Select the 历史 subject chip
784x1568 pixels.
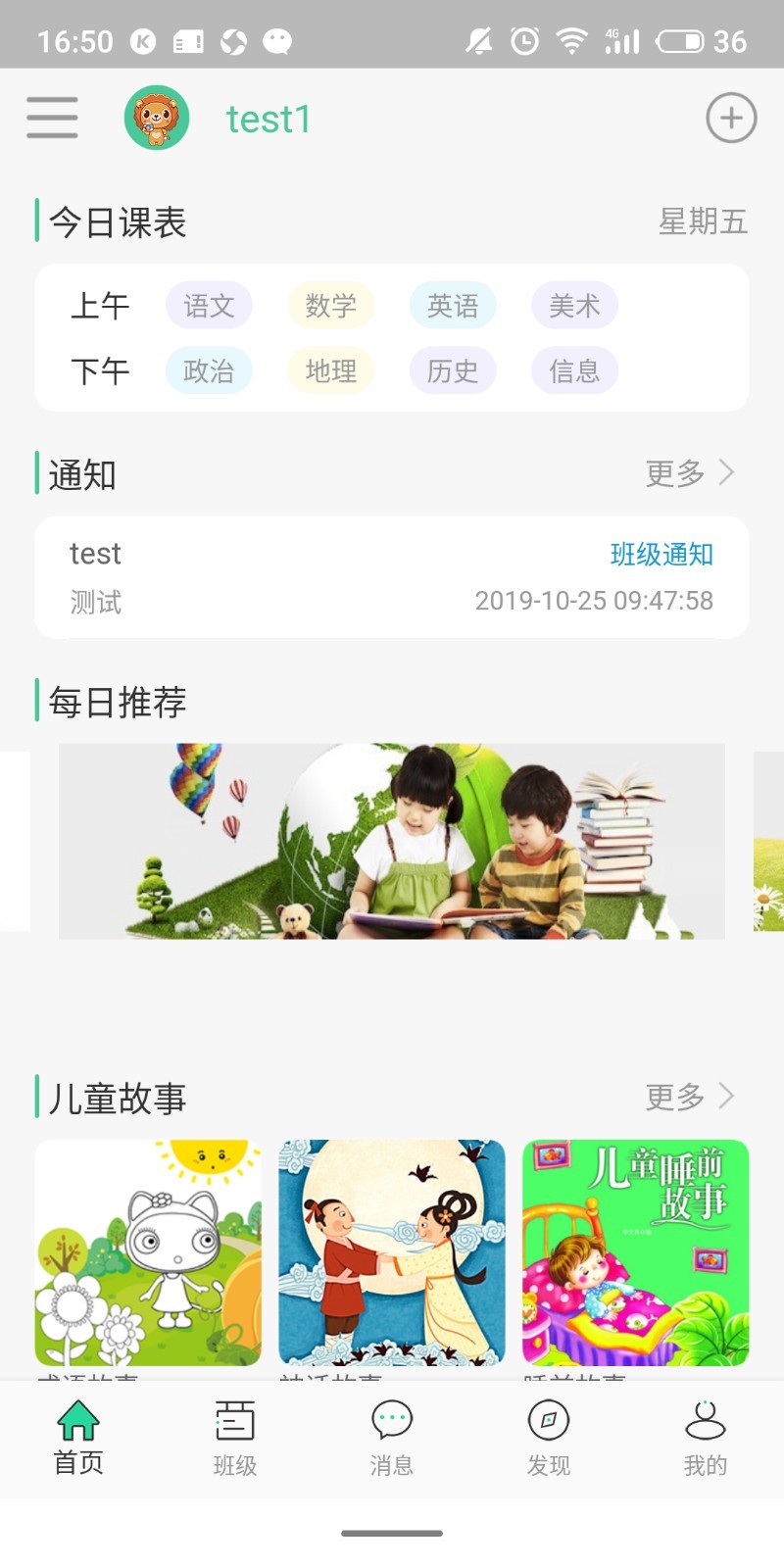click(453, 371)
